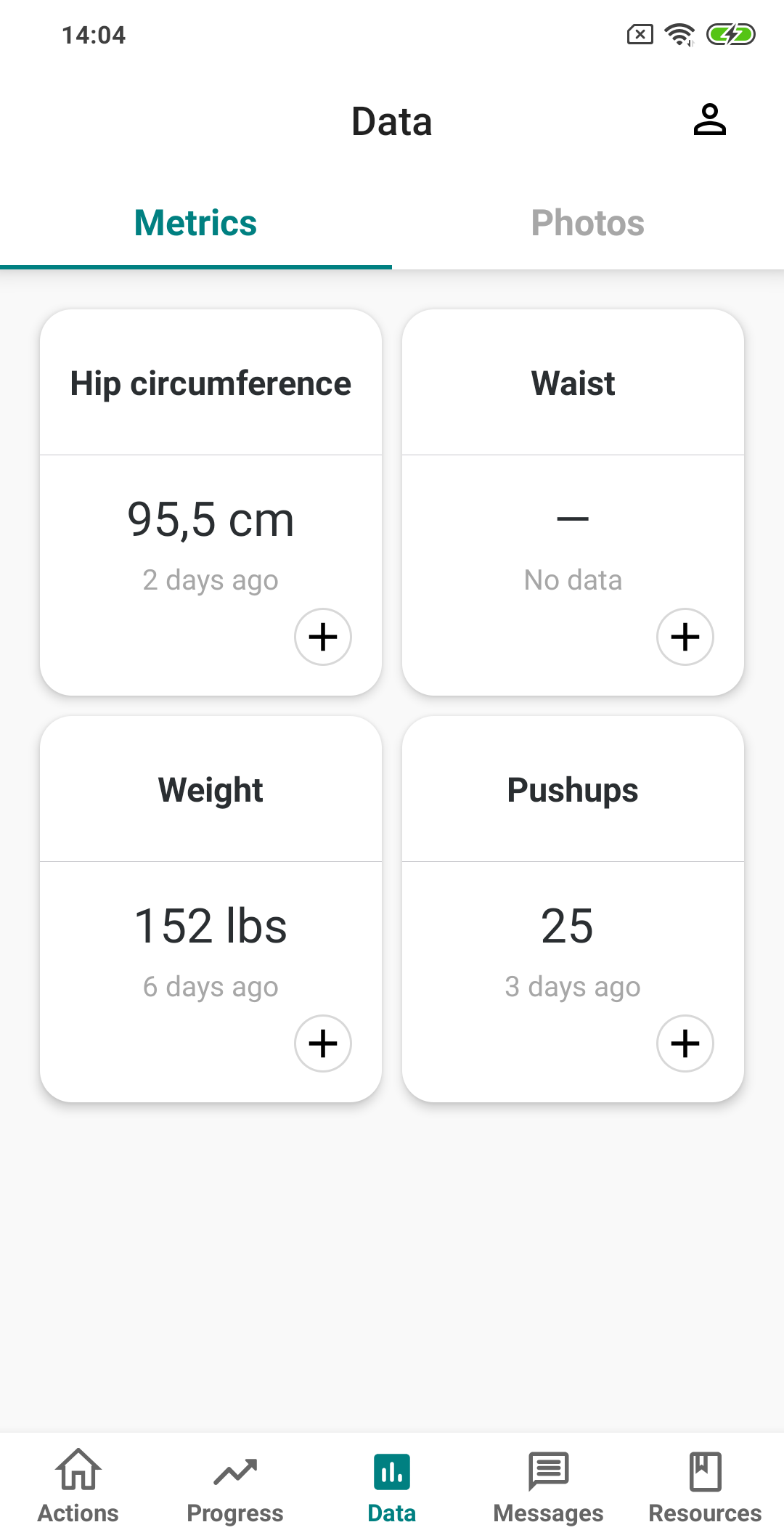Open the Hip circumference card
Viewport: 784px width, 1538px height.
[x=211, y=503]
